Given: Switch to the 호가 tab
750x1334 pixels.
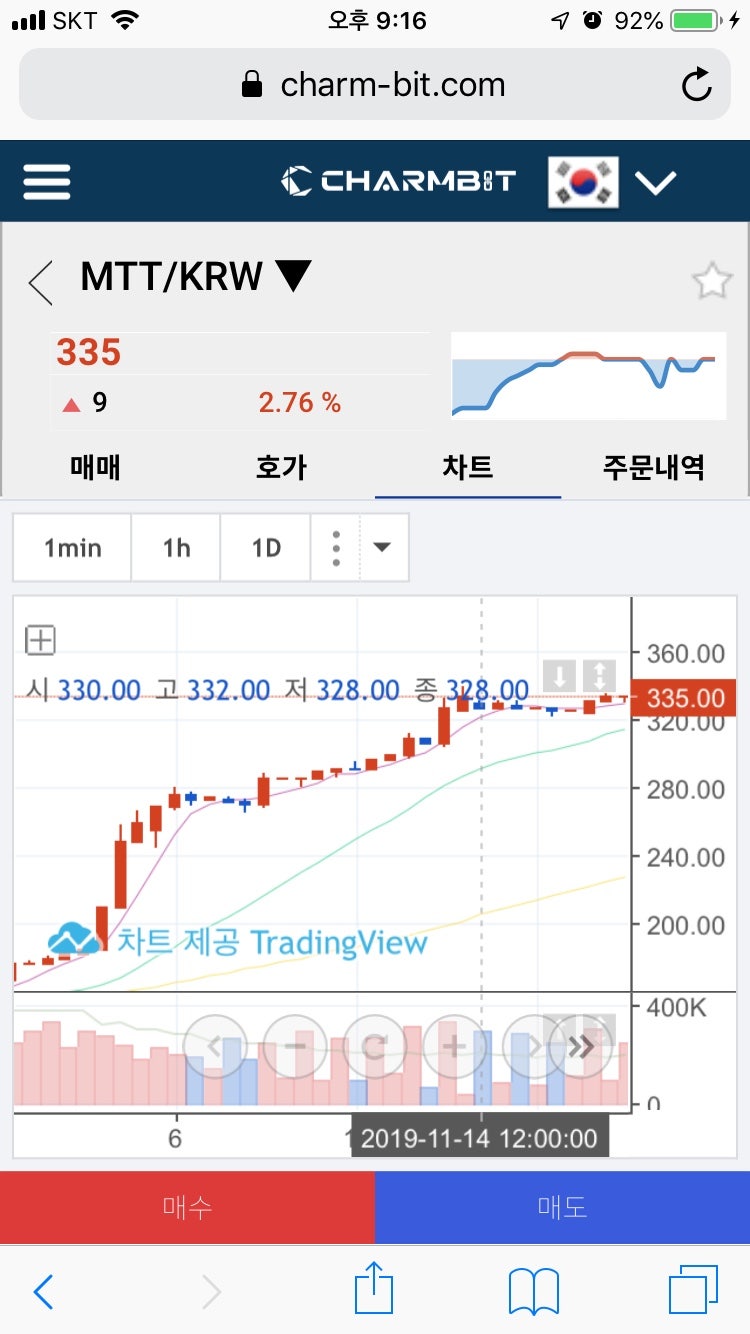Looking at the screenshot, I should [280, 467].
